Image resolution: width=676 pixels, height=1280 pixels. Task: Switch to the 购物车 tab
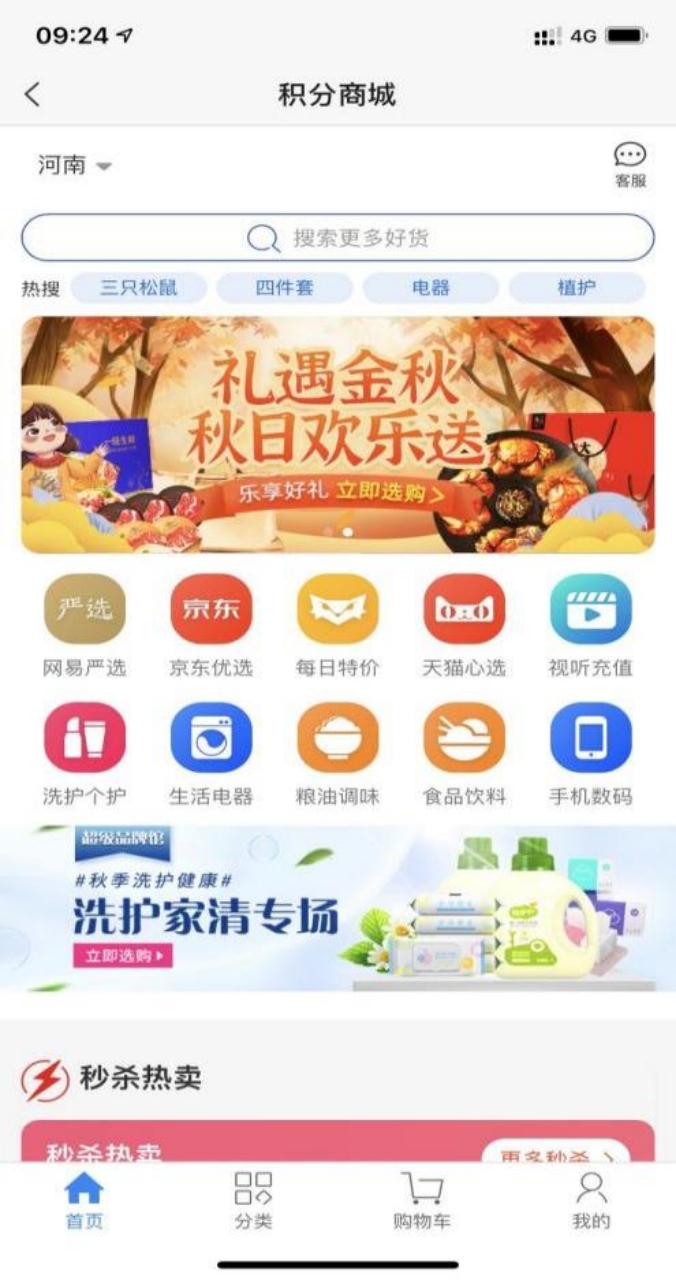click(x=421, y=1201)
